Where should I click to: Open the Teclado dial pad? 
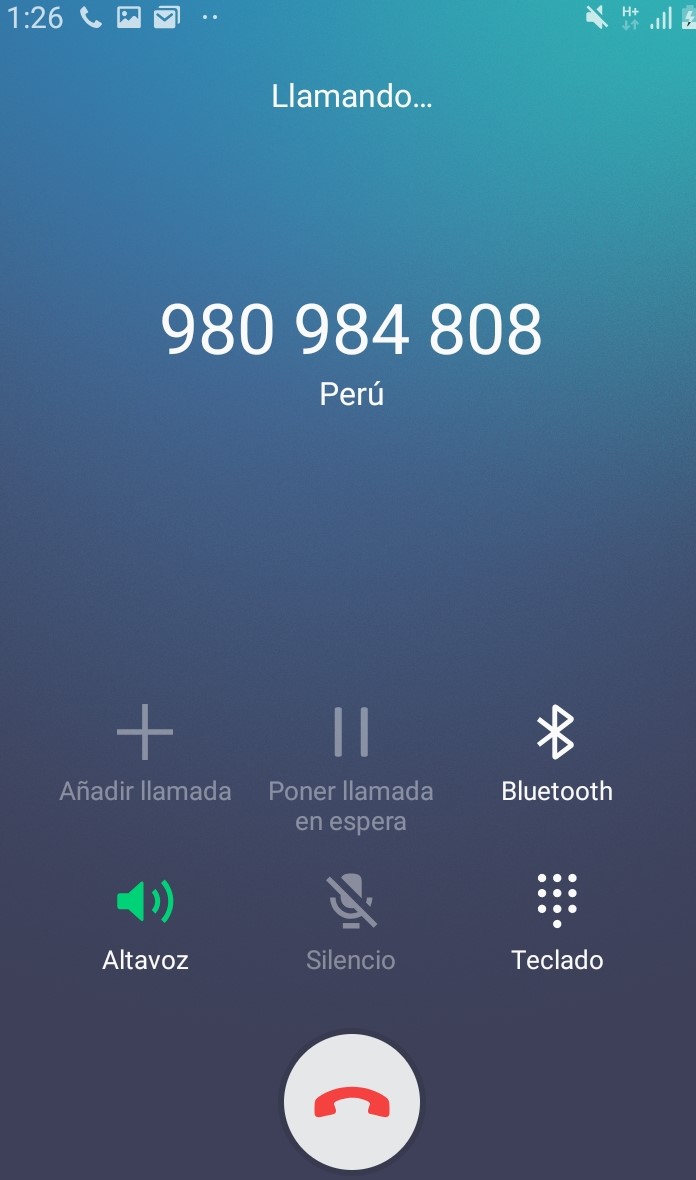[557, 922]
